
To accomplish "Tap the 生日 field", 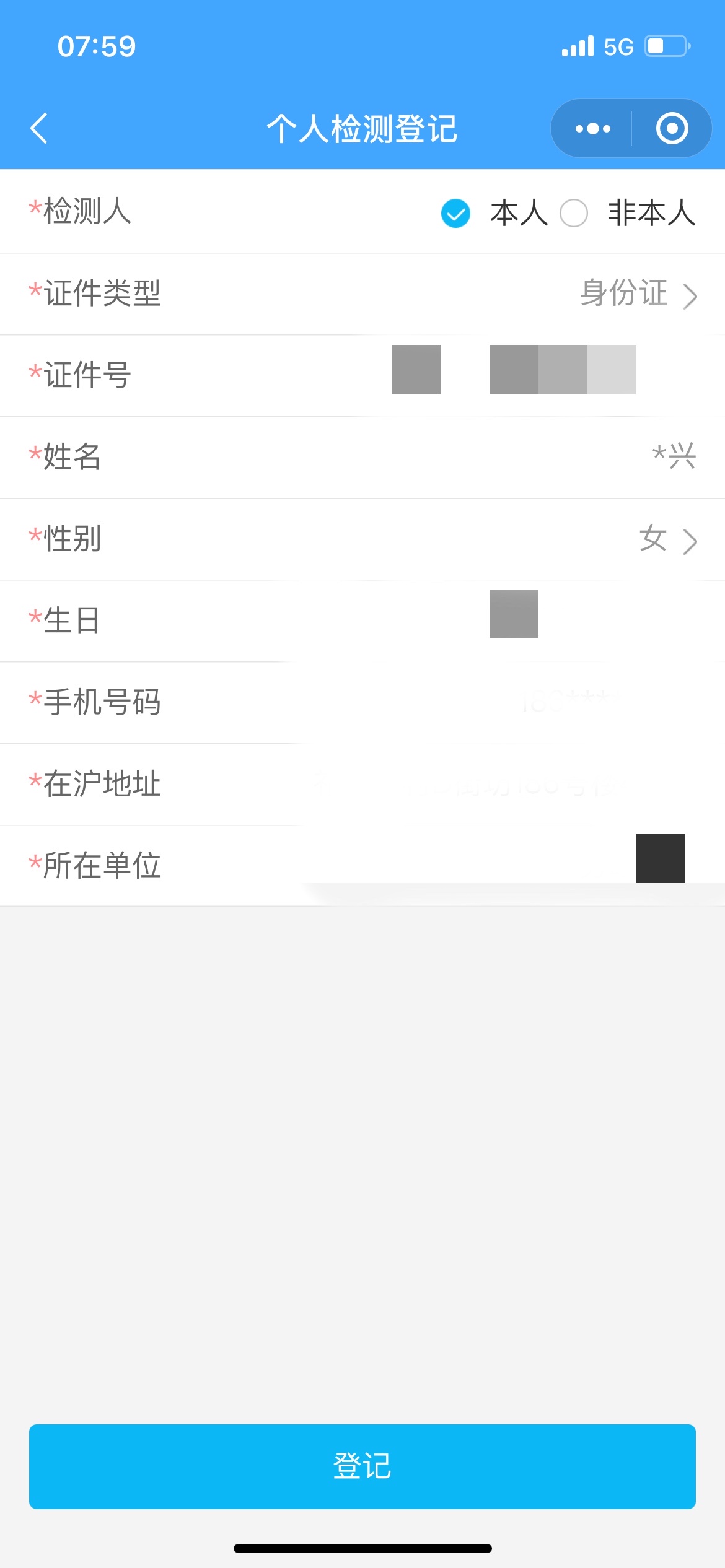I will pos(362,621).
